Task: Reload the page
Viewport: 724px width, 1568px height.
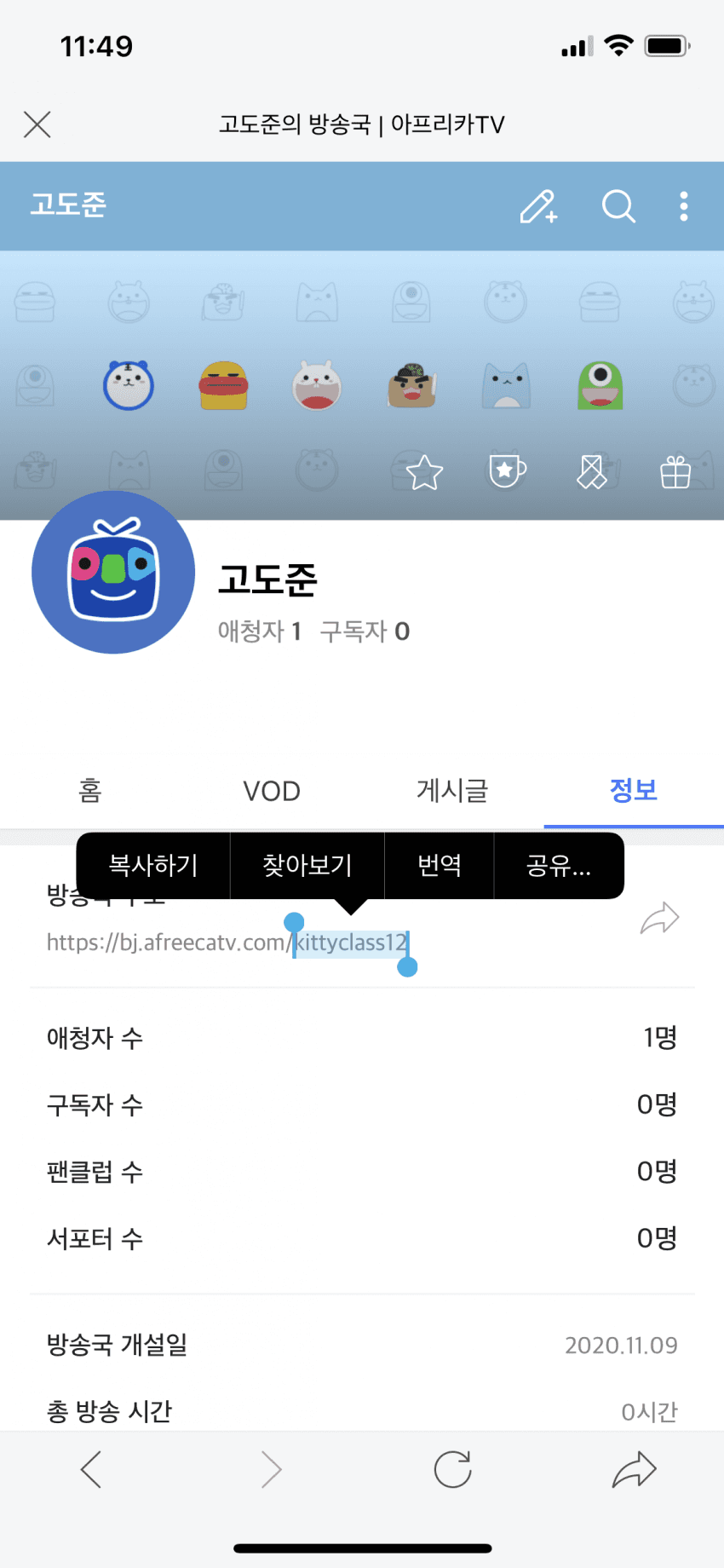Action: click(x=452, y=1469)
